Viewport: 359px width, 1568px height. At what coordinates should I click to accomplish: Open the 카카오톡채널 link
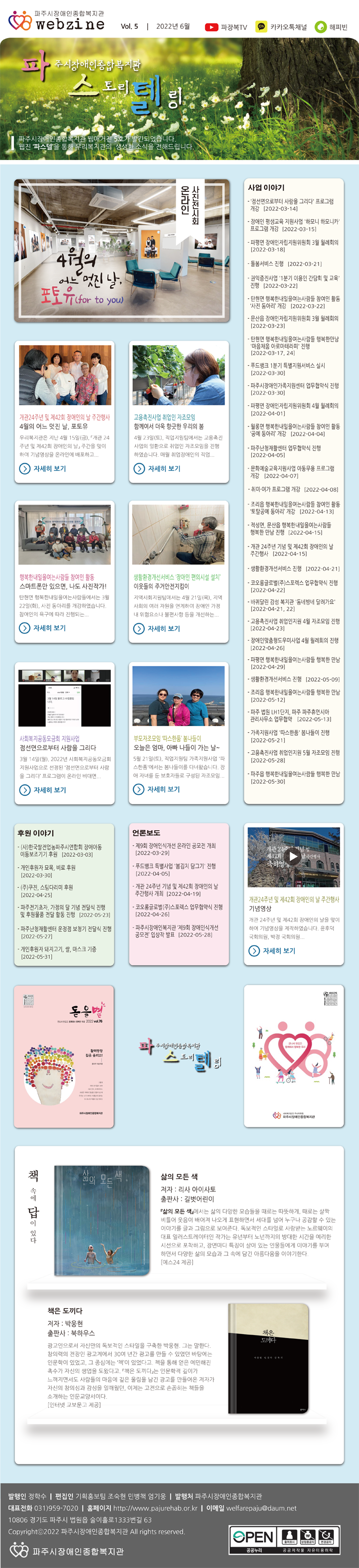281,27
